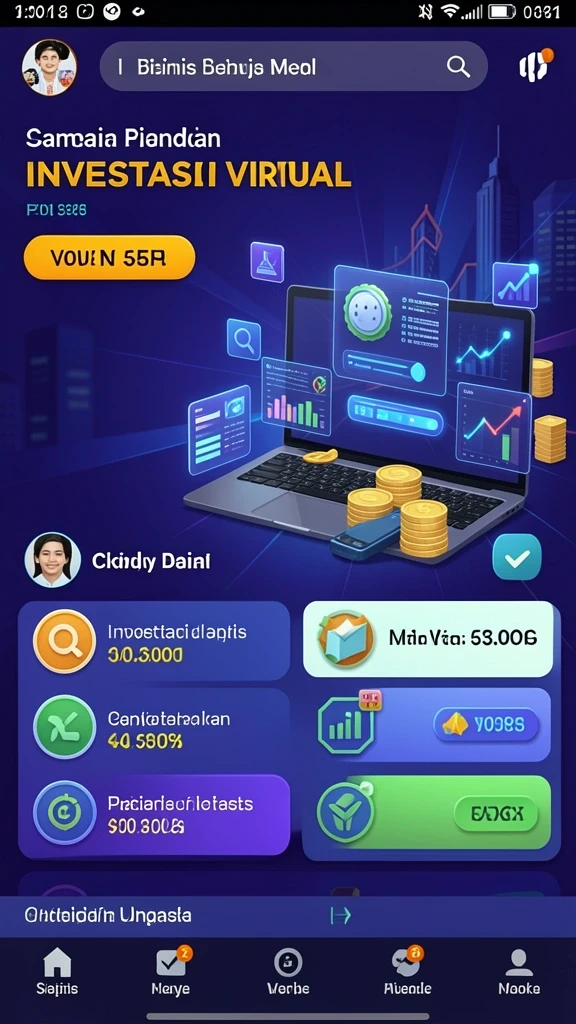Screen dimensions: 576x1024
Task: Tap the green EADGX button
Action: pyautogui.click(x=496, y=813)
